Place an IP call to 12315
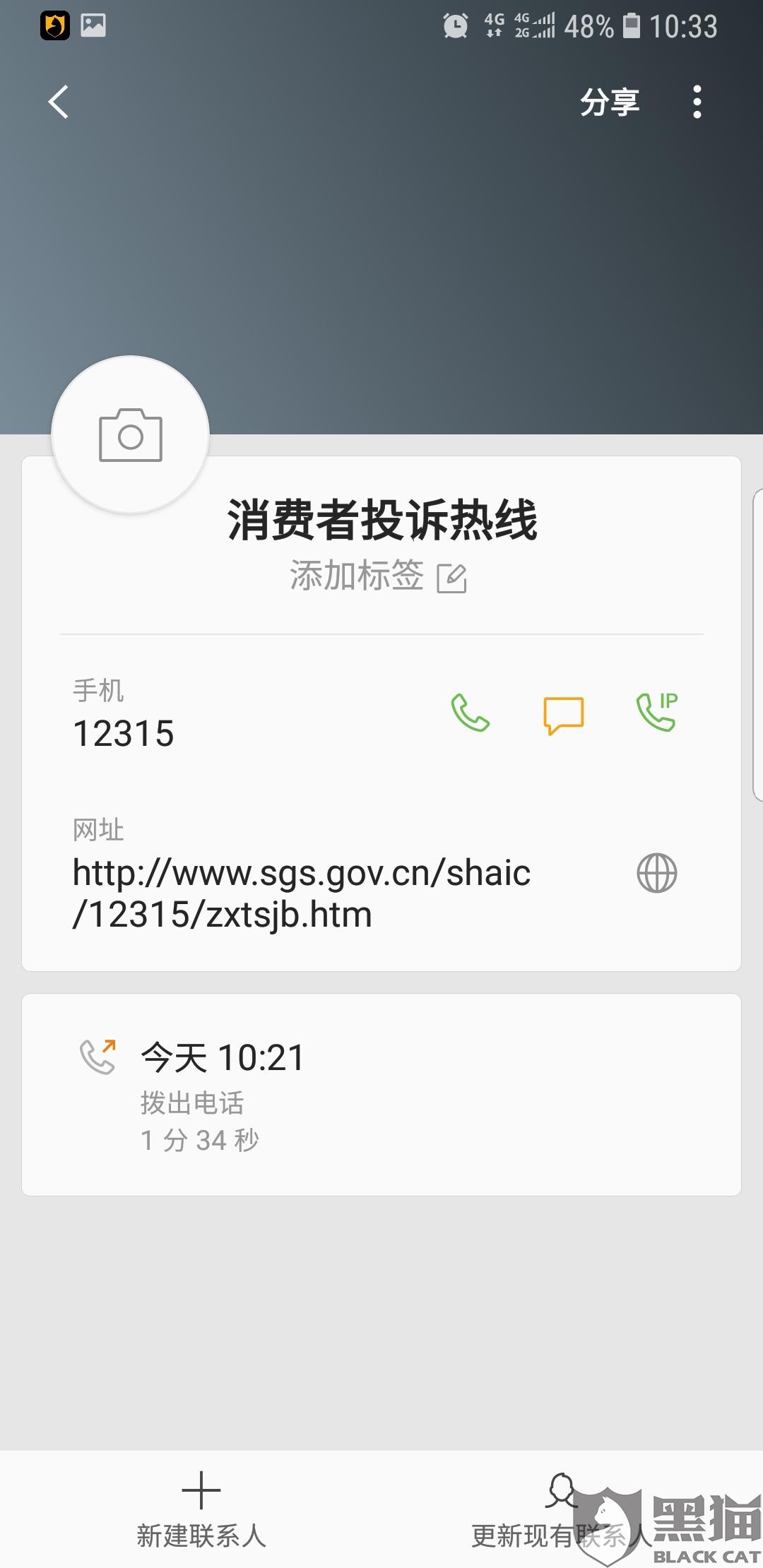This screenshot has width=763, height=1568. (x=657, y=711)
